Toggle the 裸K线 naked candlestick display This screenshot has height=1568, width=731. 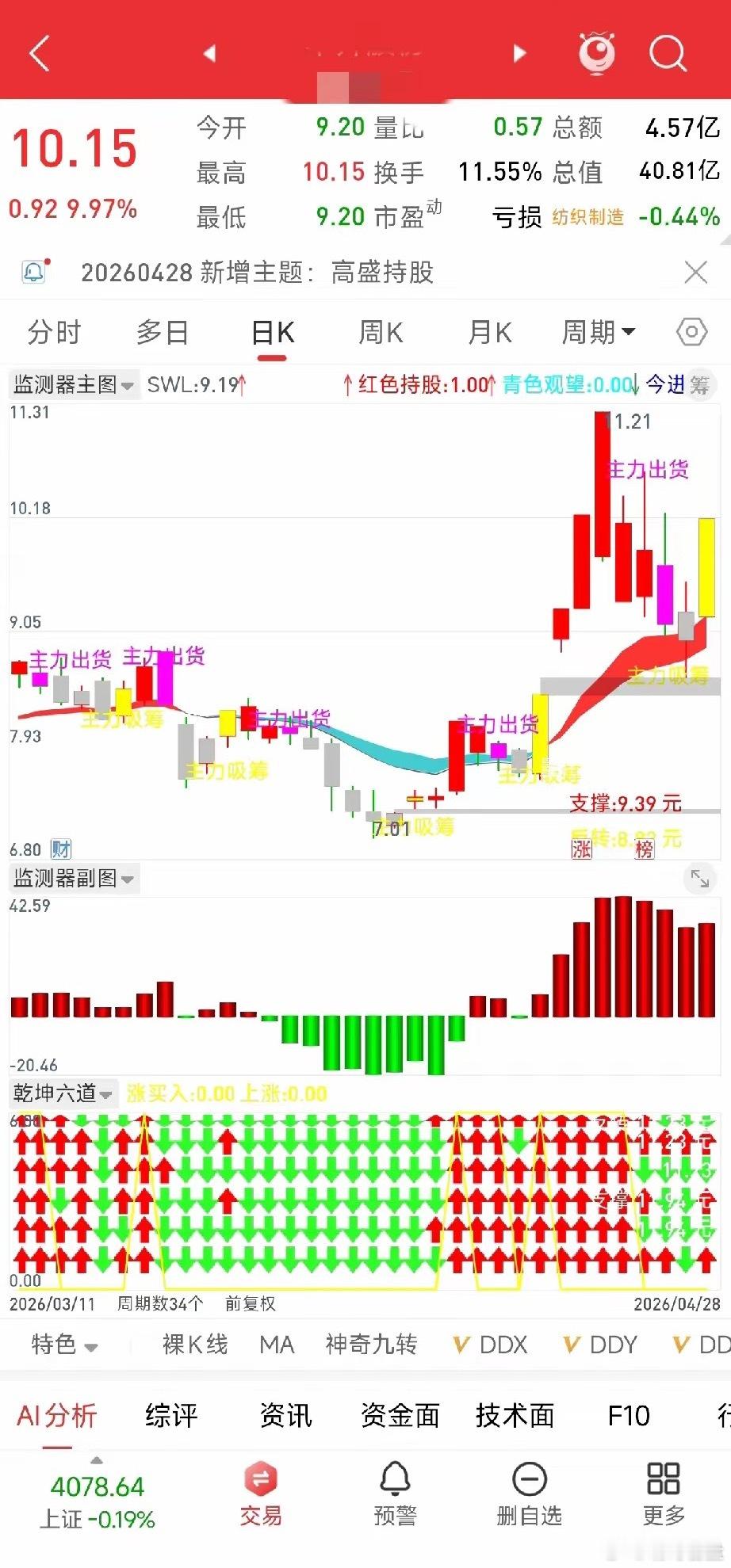tap(194, 1345)
